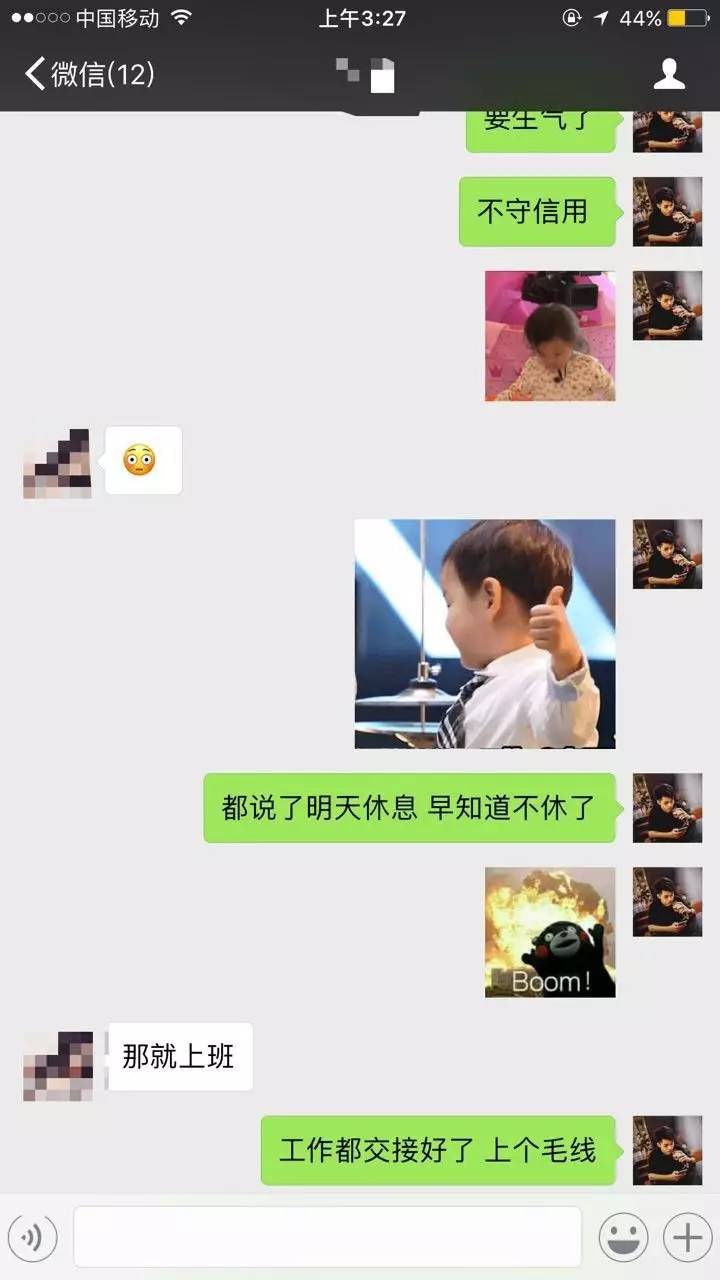Tap own avatar beside 不守信用 message

point(667,211)
